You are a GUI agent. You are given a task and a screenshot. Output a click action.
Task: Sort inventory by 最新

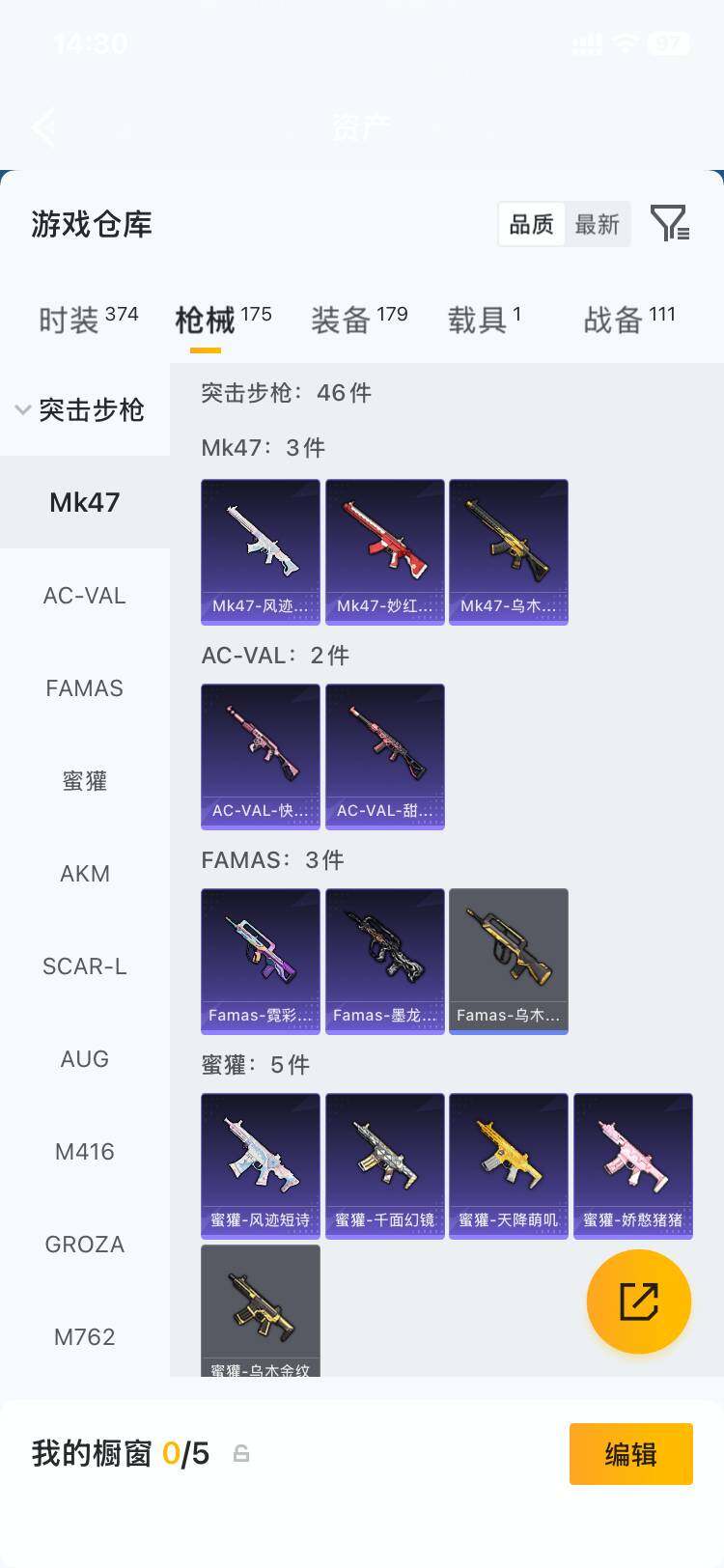[598, 223]
